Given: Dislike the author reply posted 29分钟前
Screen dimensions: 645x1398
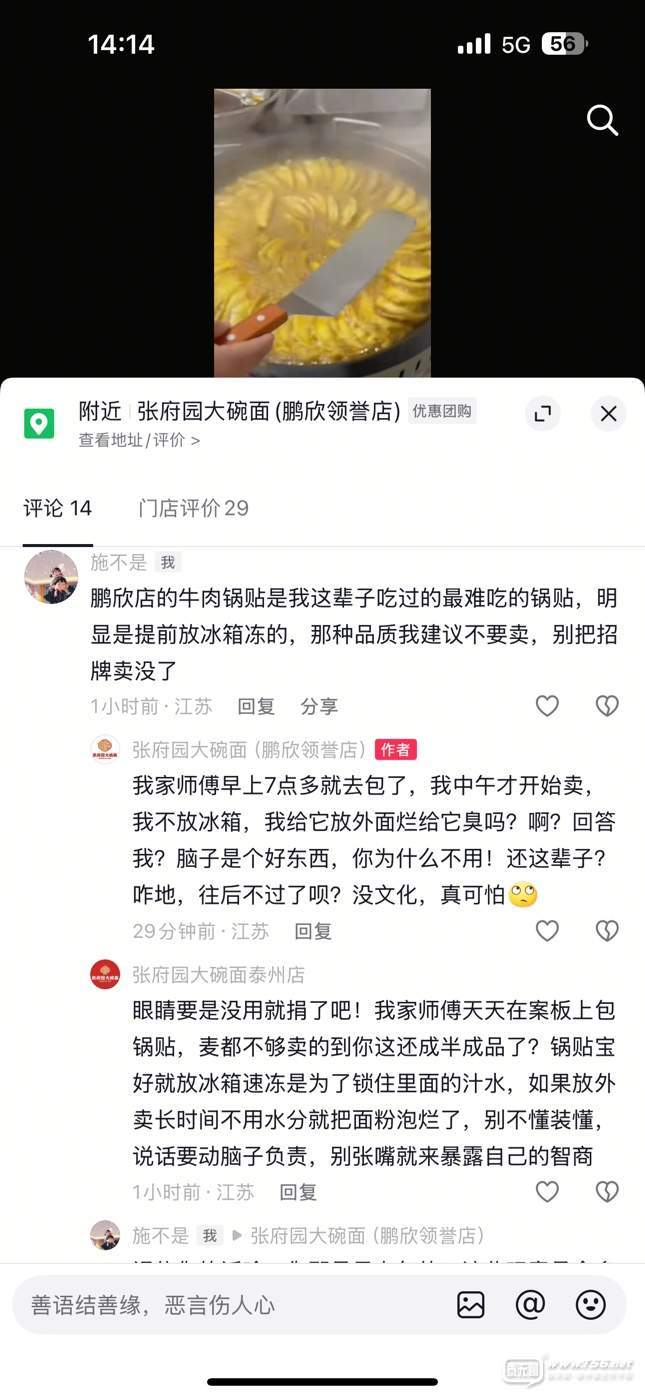Looking at the screenshot, I should pos(607,931).
